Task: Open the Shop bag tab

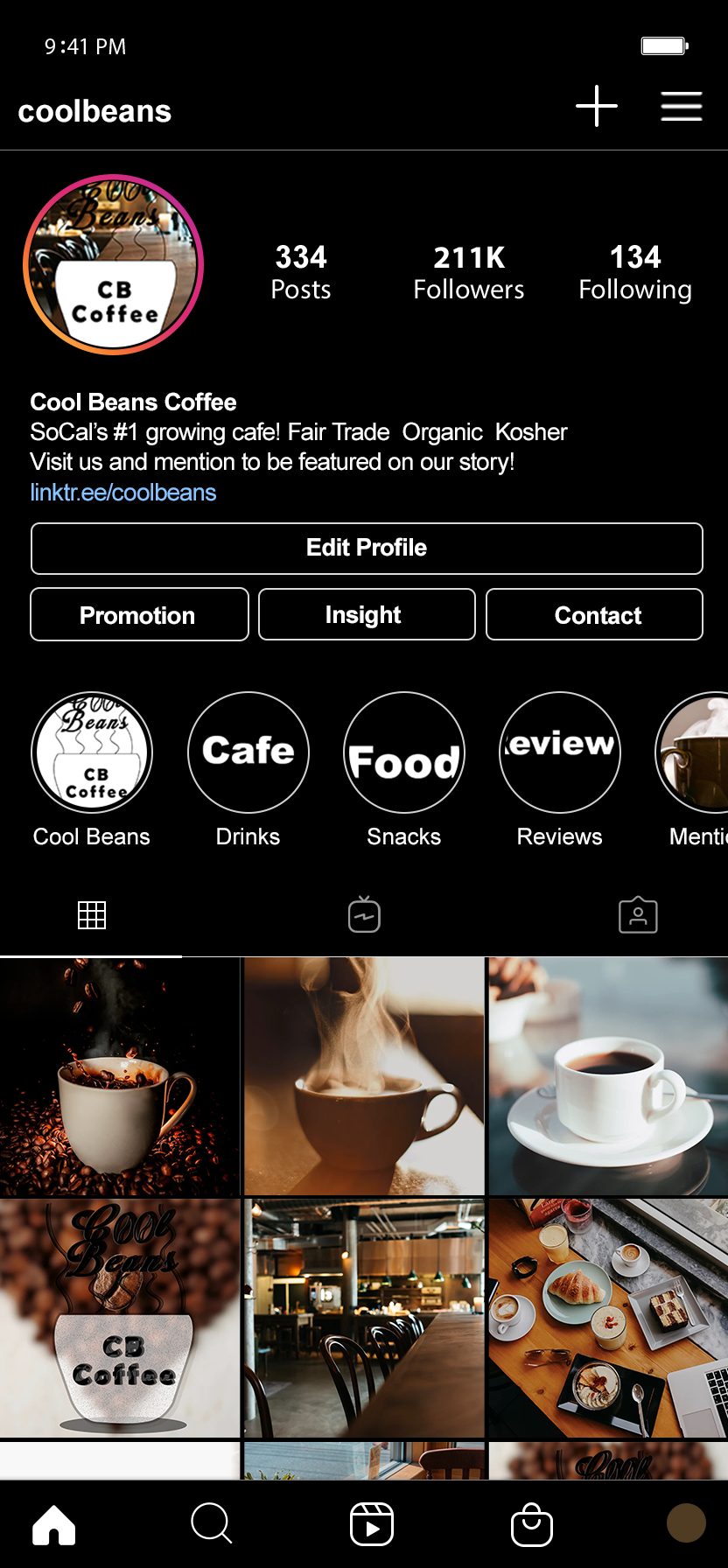Action: [532, 1524]
